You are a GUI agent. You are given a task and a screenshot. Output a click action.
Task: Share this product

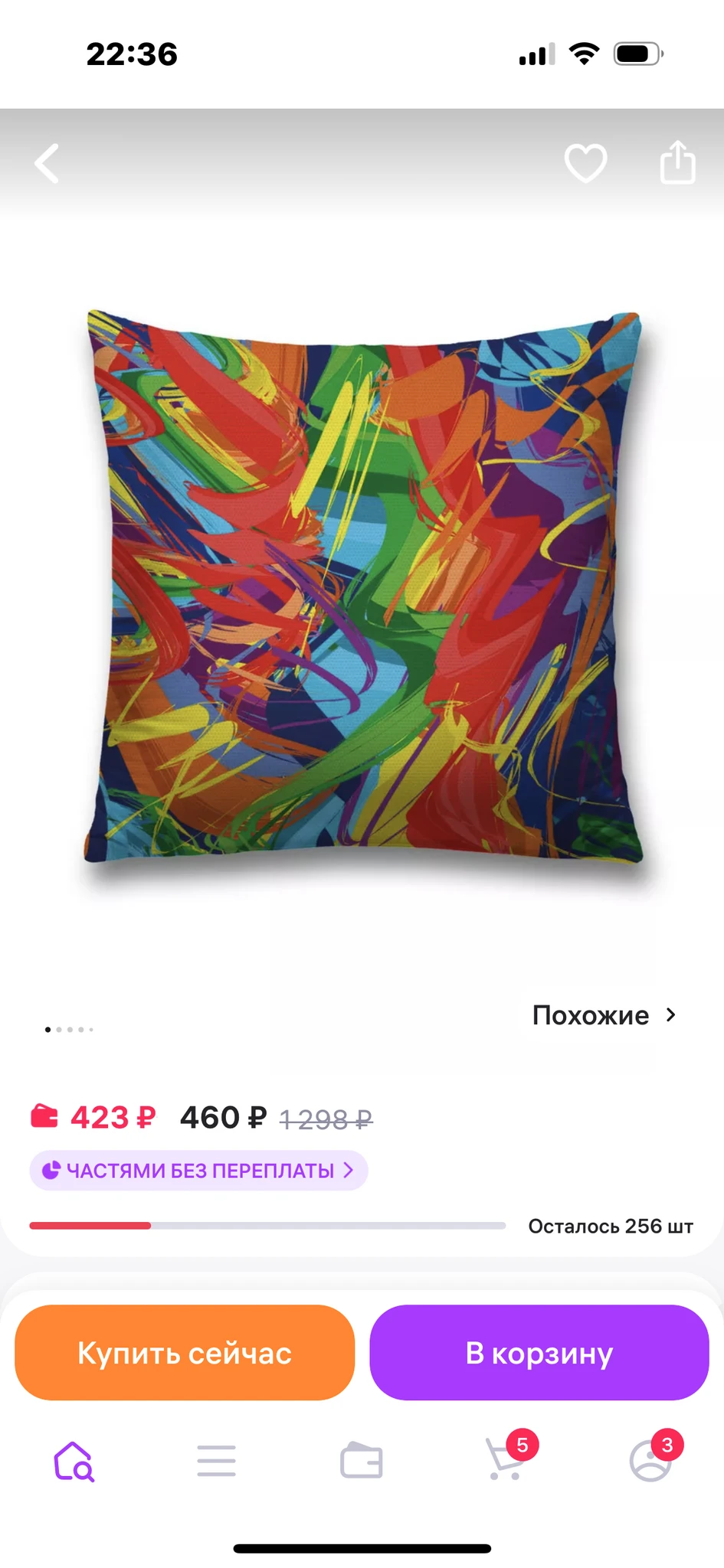[677, 162]
